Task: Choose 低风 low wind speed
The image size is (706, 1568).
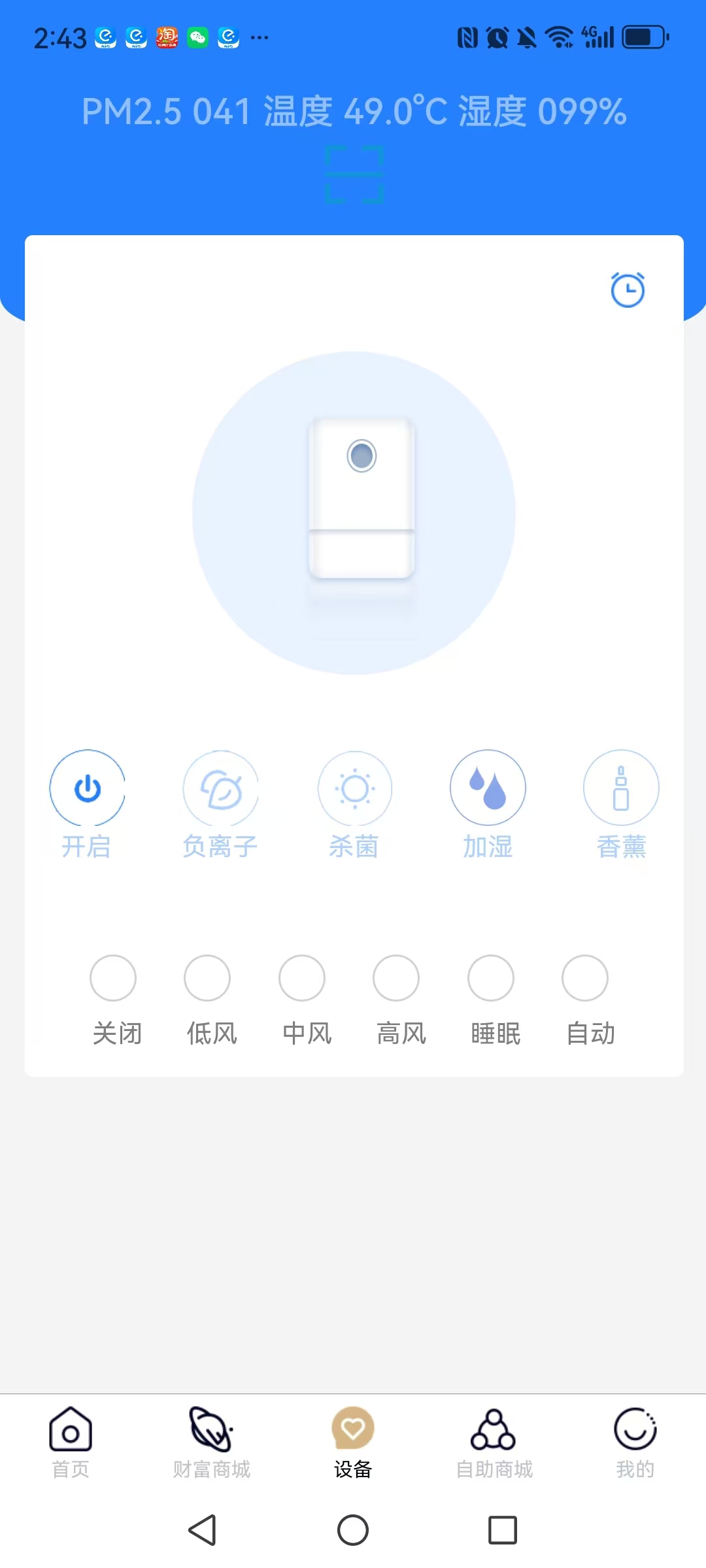Action: tap(207, 978)
